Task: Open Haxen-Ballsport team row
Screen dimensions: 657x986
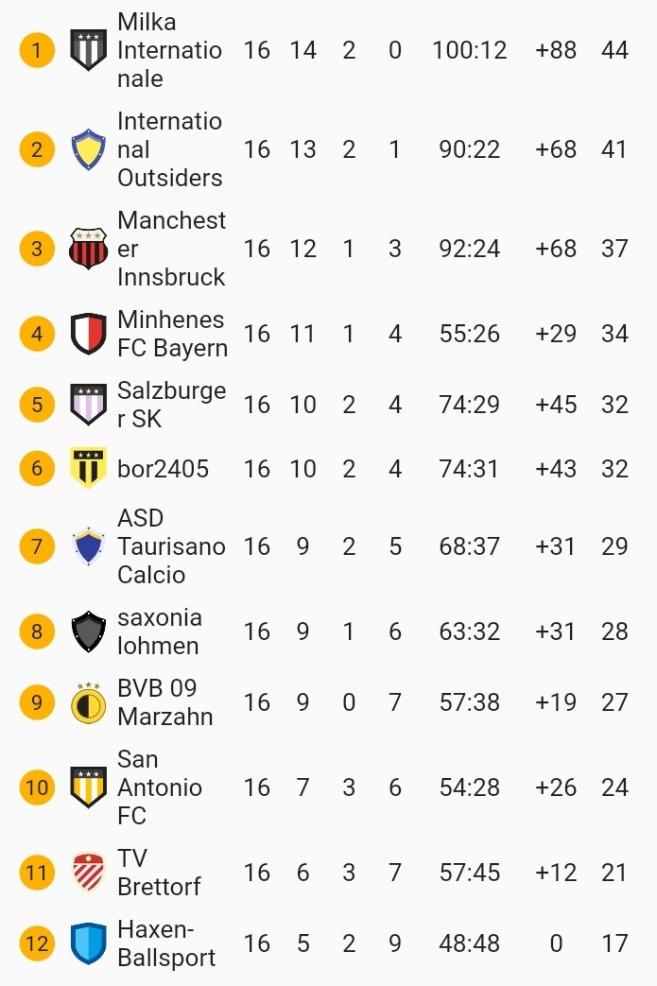Action: tap(166, 943)
